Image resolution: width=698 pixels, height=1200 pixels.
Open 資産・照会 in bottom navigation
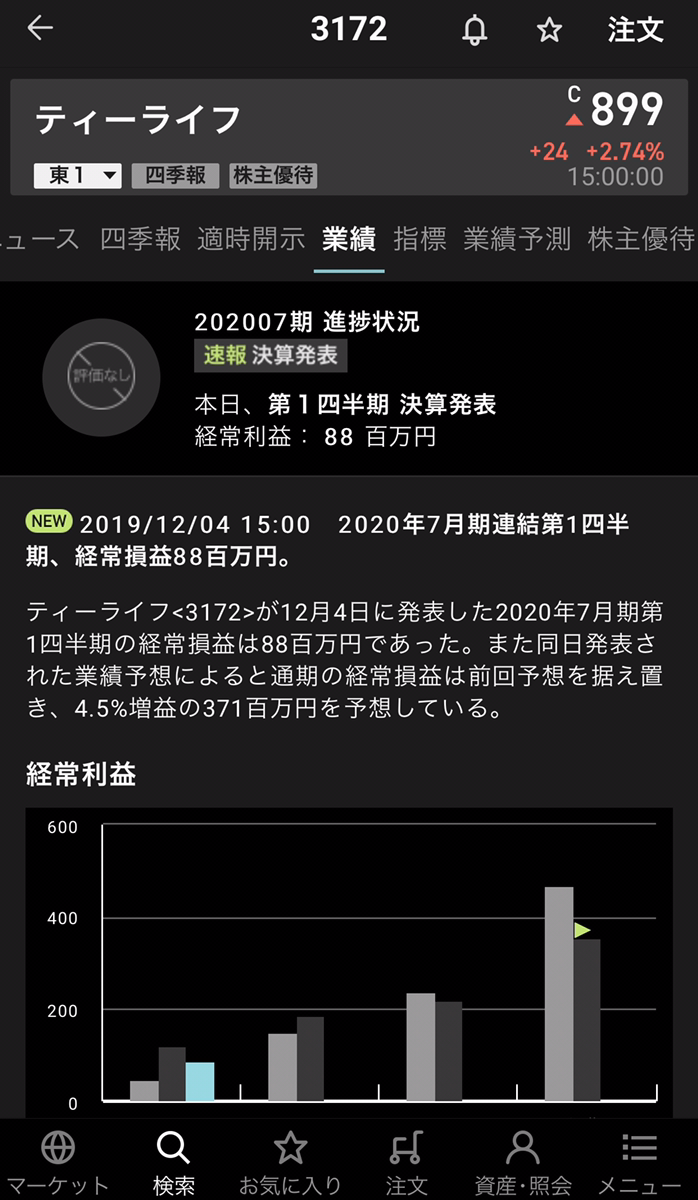tap(522, 1161)
